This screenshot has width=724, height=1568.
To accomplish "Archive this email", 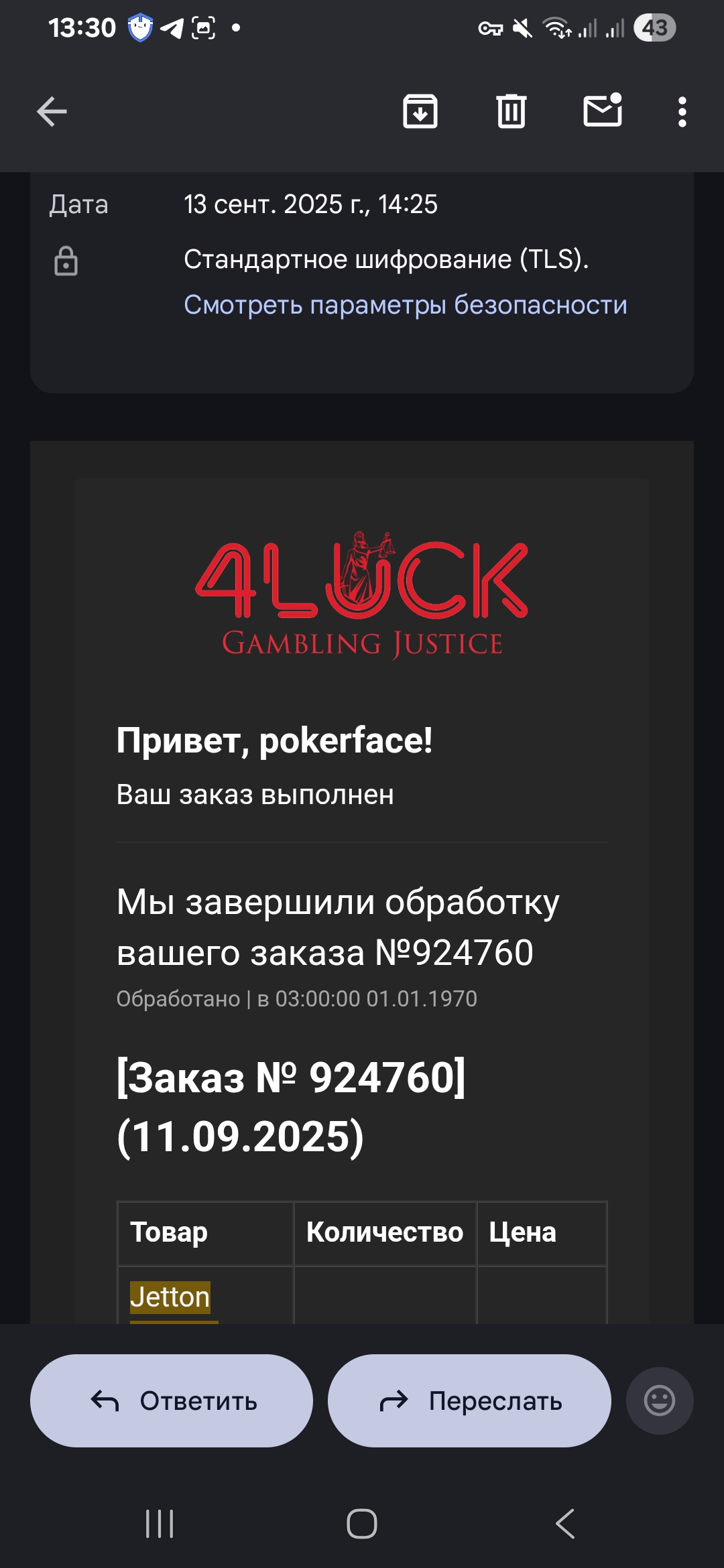I will click(420, 111).
